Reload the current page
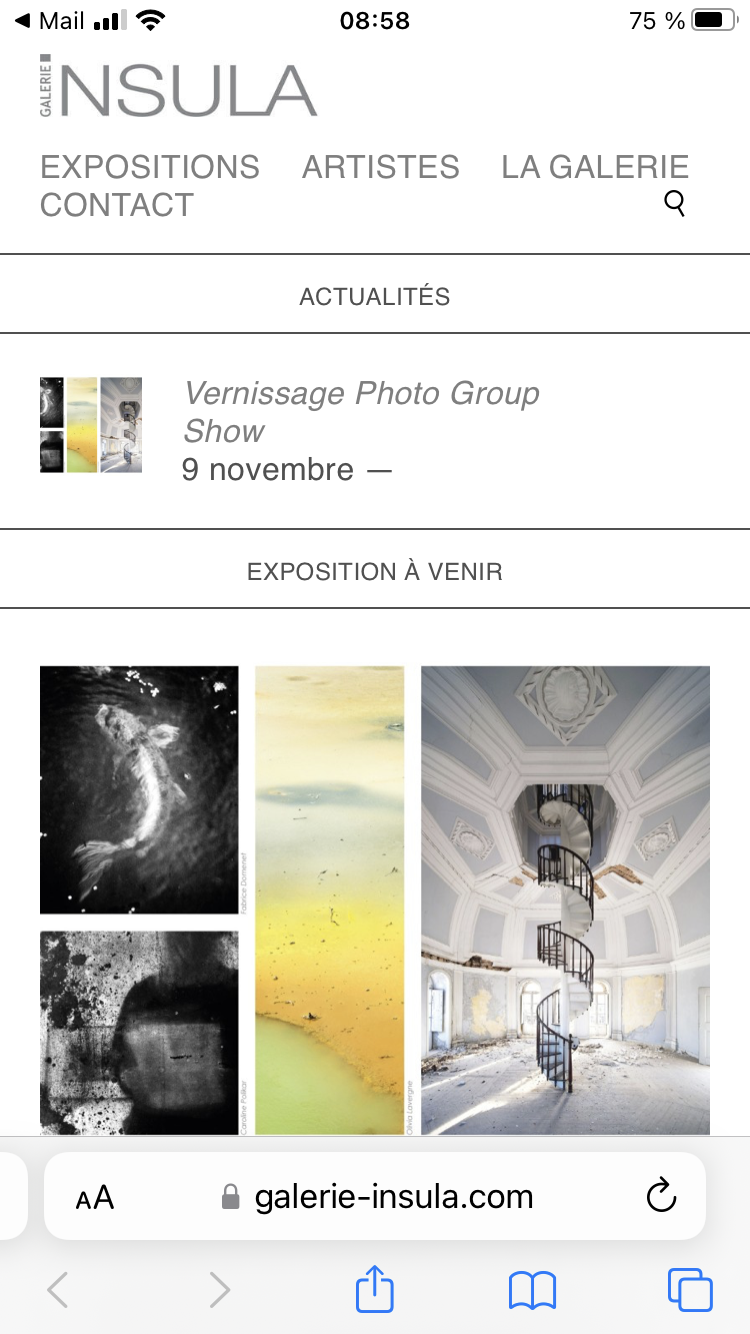This screenshot has height=1334, width=750. click(x=661, y=1196)
